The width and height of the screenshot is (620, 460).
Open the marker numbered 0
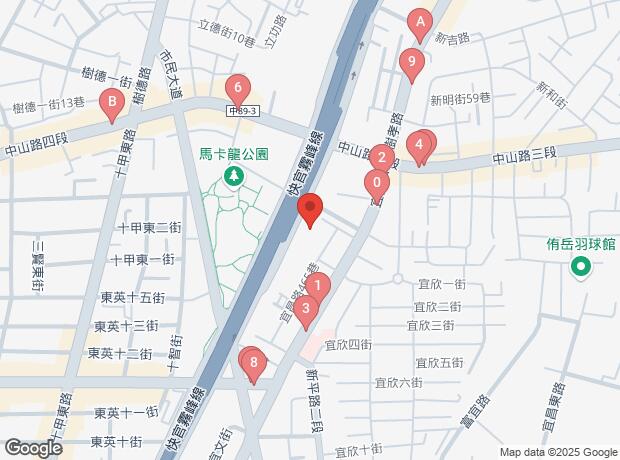[x=375, y=183]
